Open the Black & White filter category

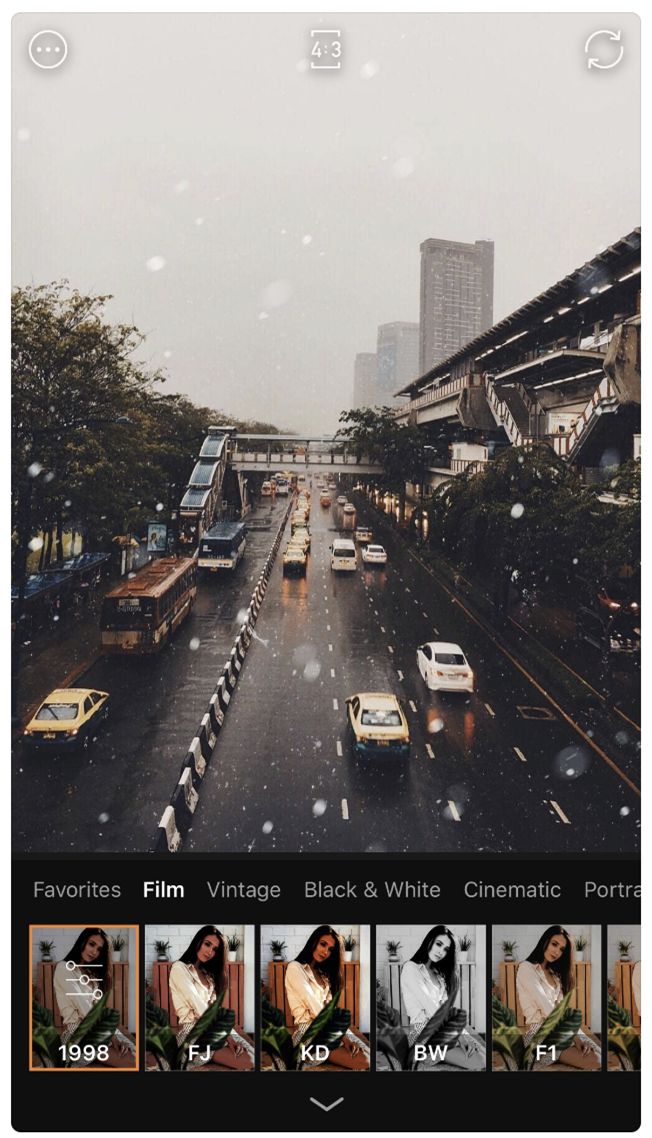[372, 889]
